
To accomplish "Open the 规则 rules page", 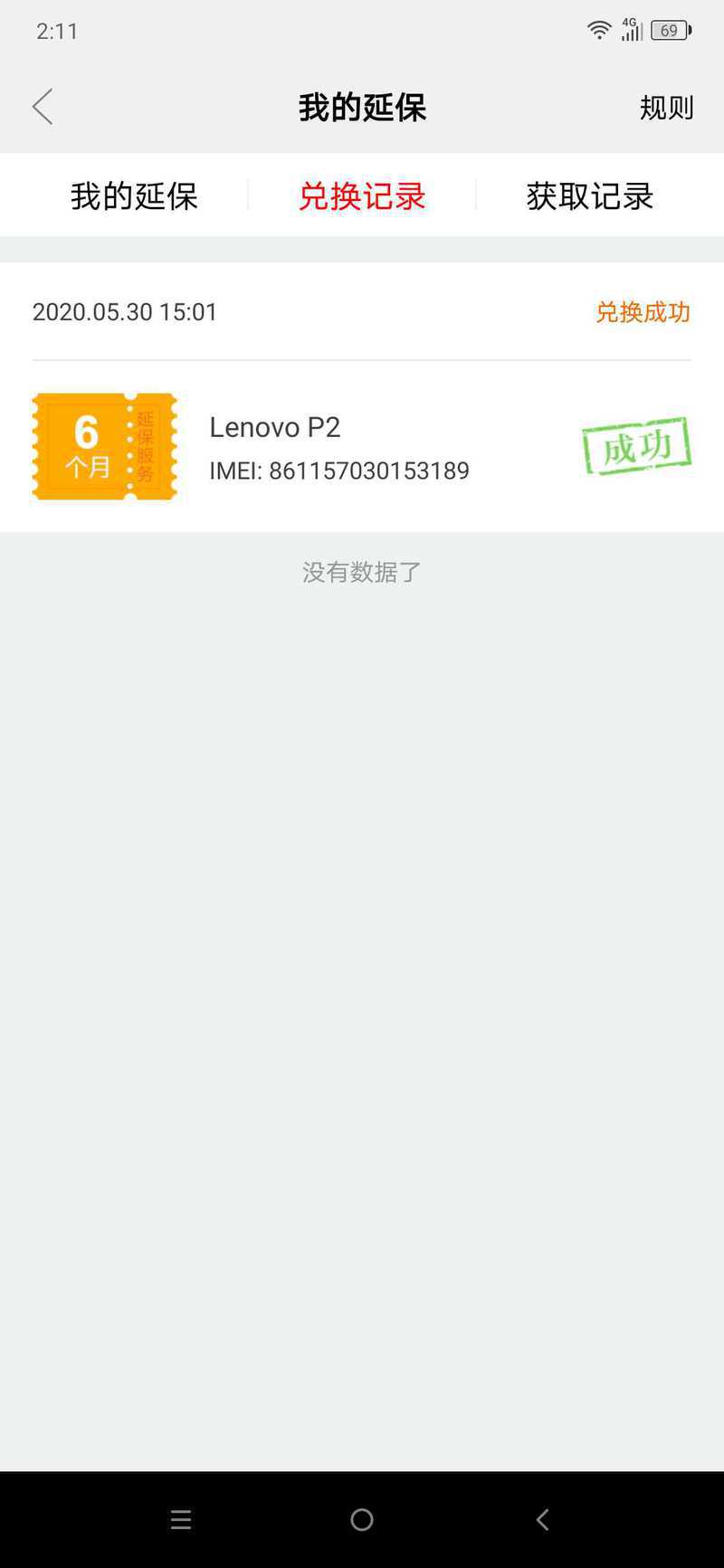I will click(666, 108).
